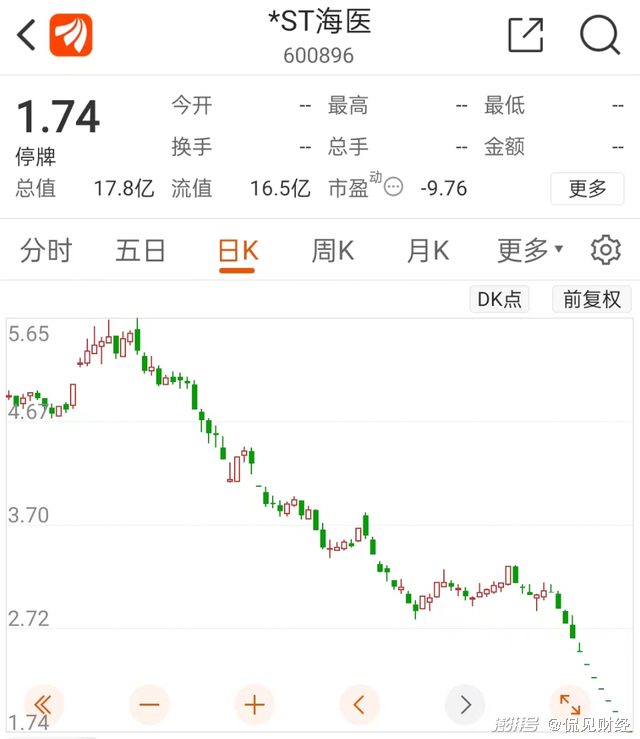Go back using the top-left arrow

pos(27,36)
